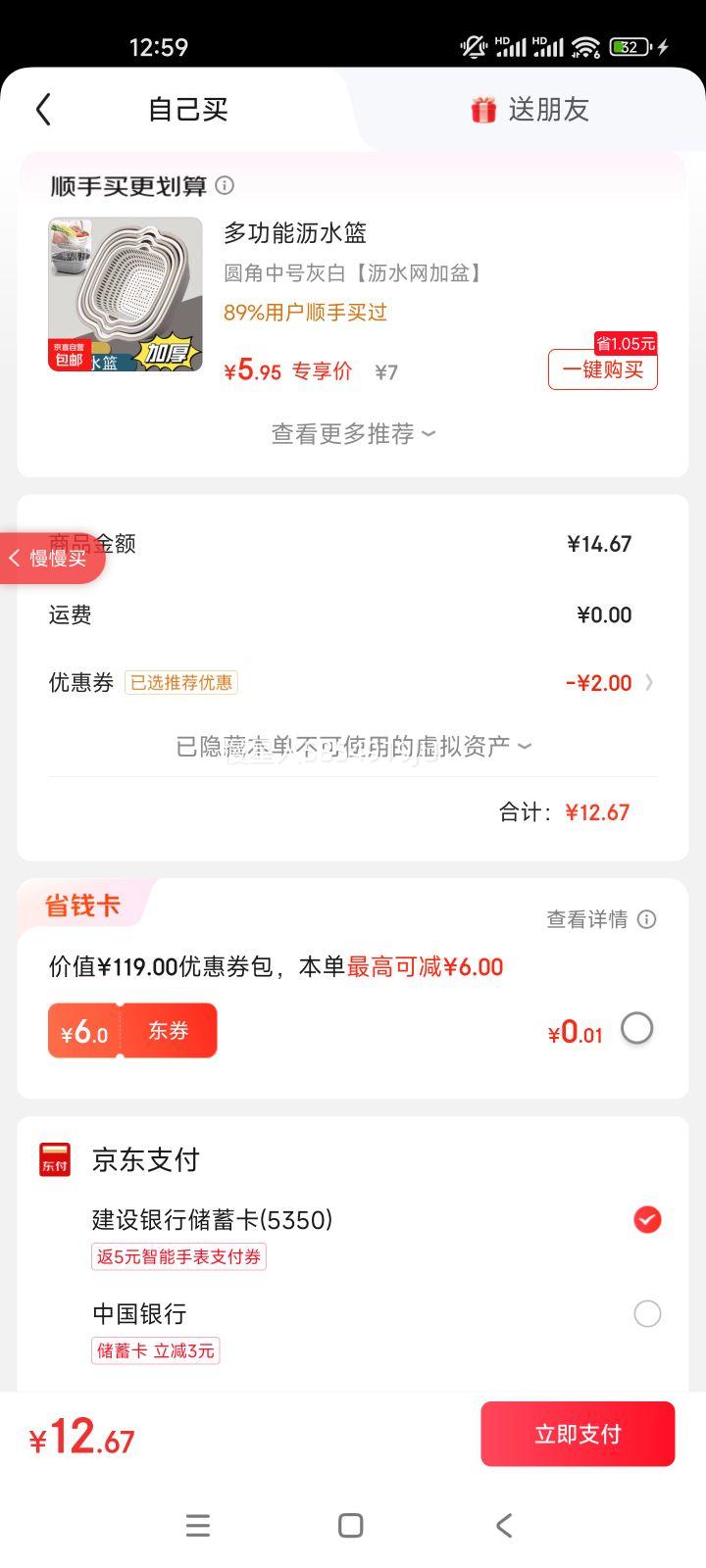Expand 查看更多推荐 for more suggestions
The image size is (706, 1568).
351,434
